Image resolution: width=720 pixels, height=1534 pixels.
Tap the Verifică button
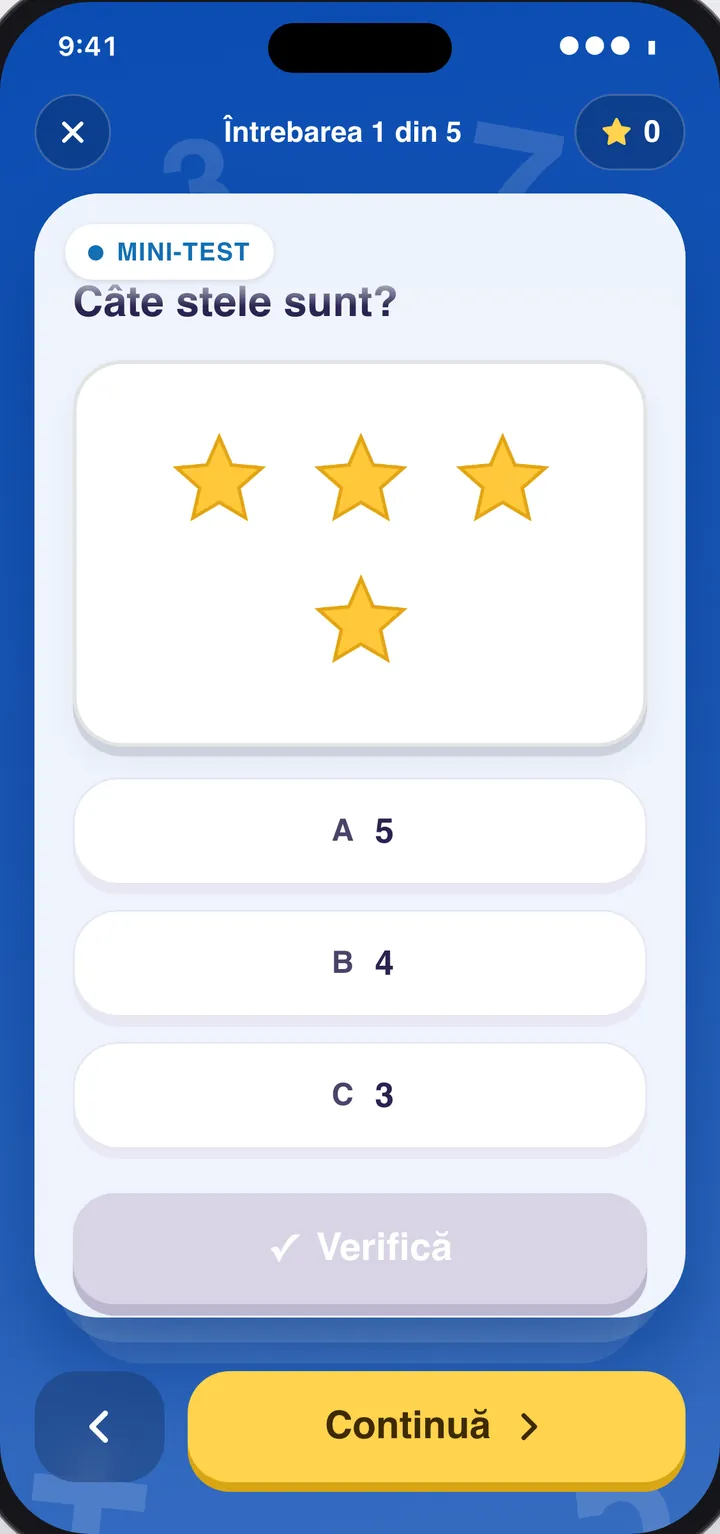point(360,1248)
